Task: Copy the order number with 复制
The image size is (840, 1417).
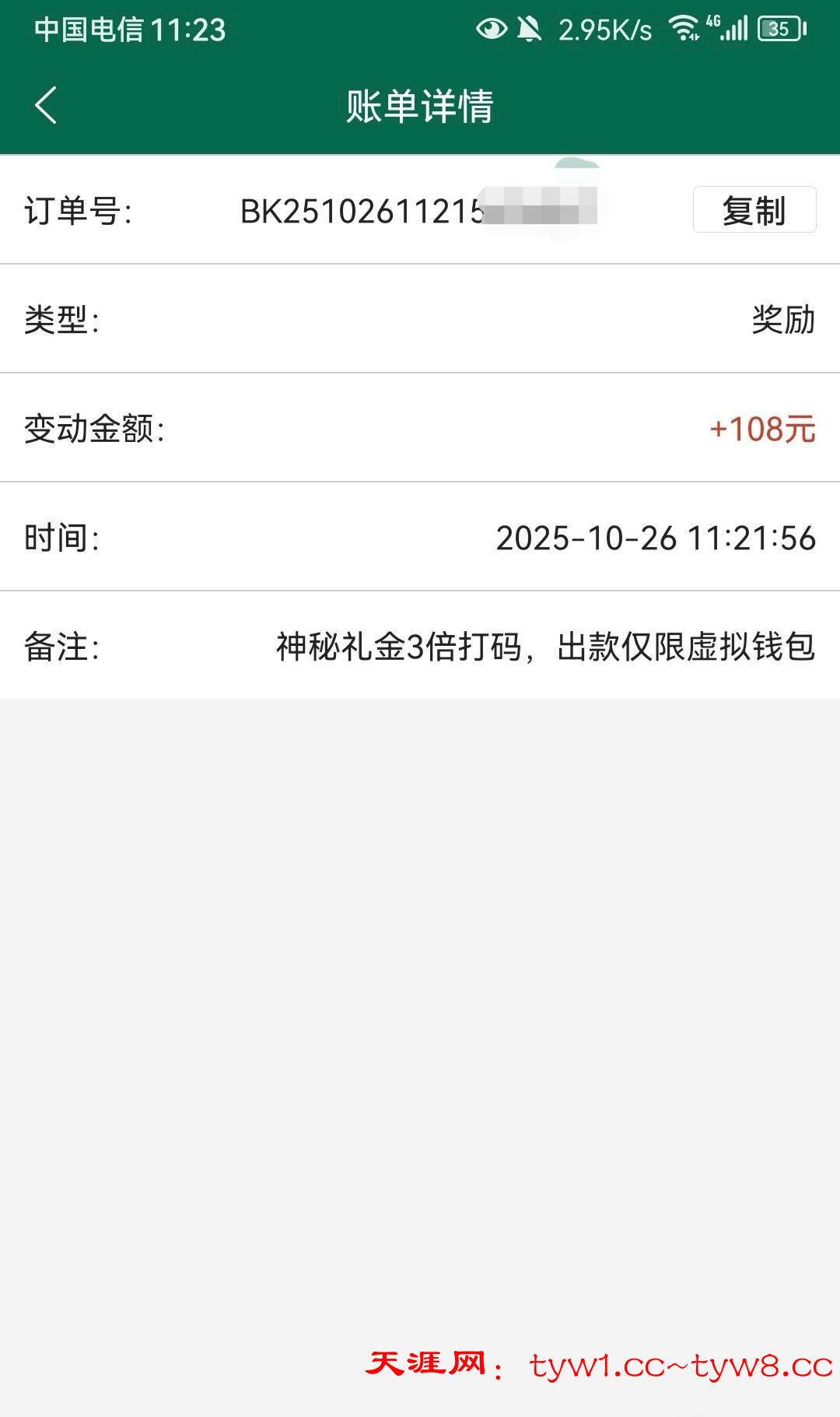Action: click(x=754, y=210)
